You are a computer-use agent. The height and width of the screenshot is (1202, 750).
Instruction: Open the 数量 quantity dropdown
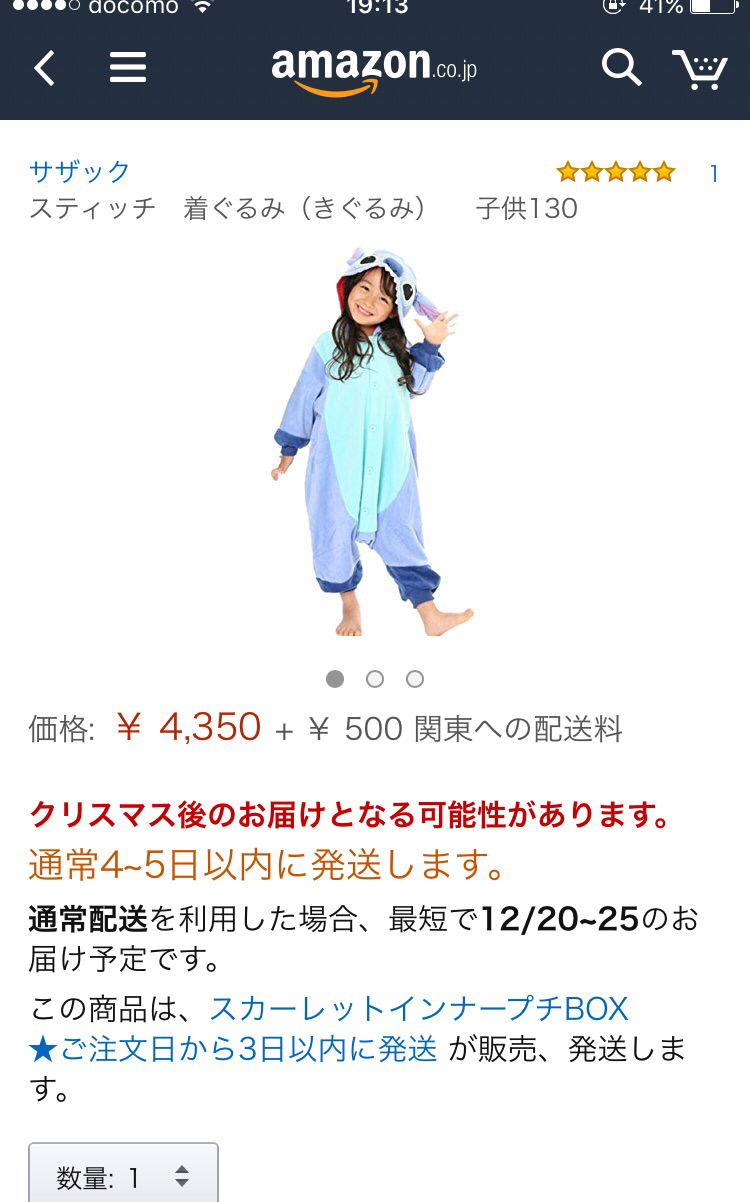[x=123, y=1177]
